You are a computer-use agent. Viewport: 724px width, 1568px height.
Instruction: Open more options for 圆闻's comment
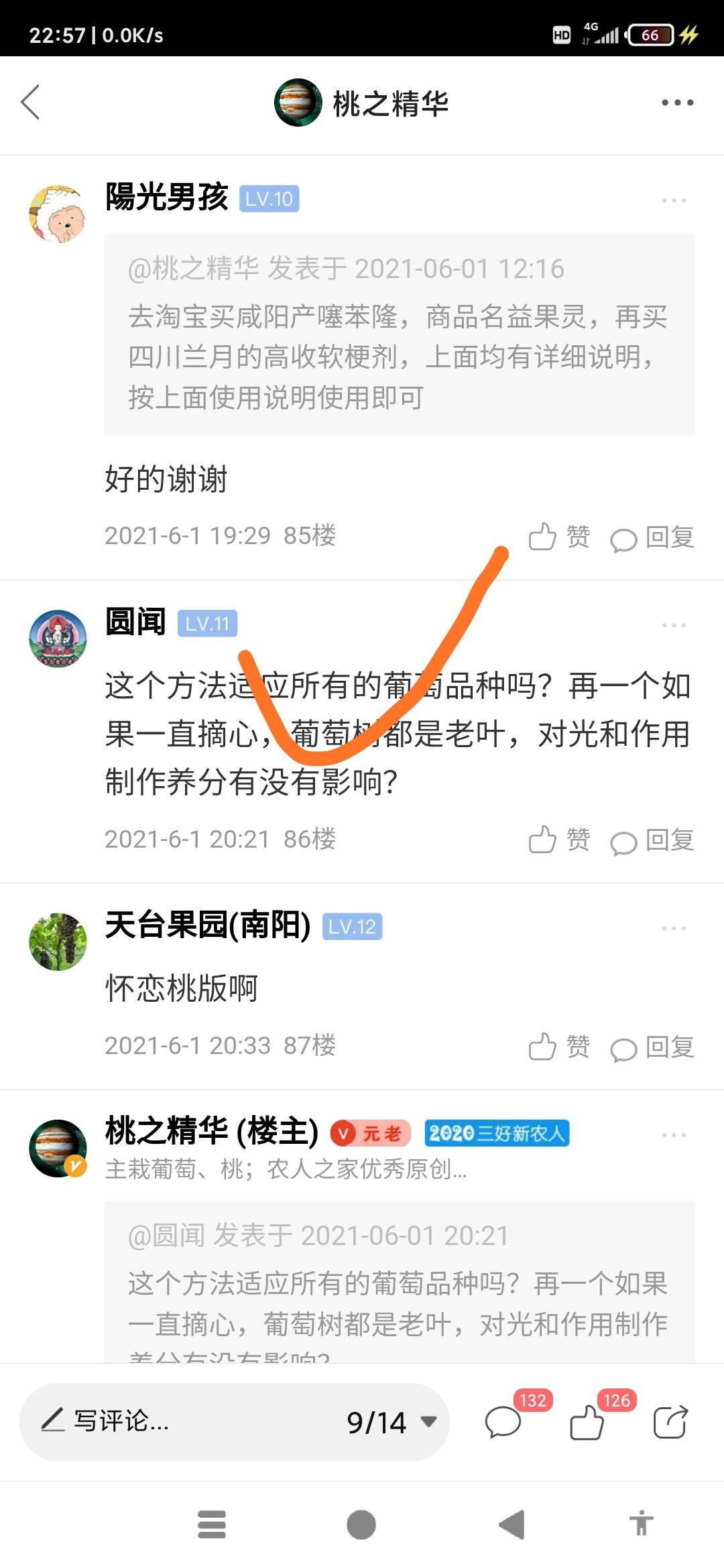674,625
